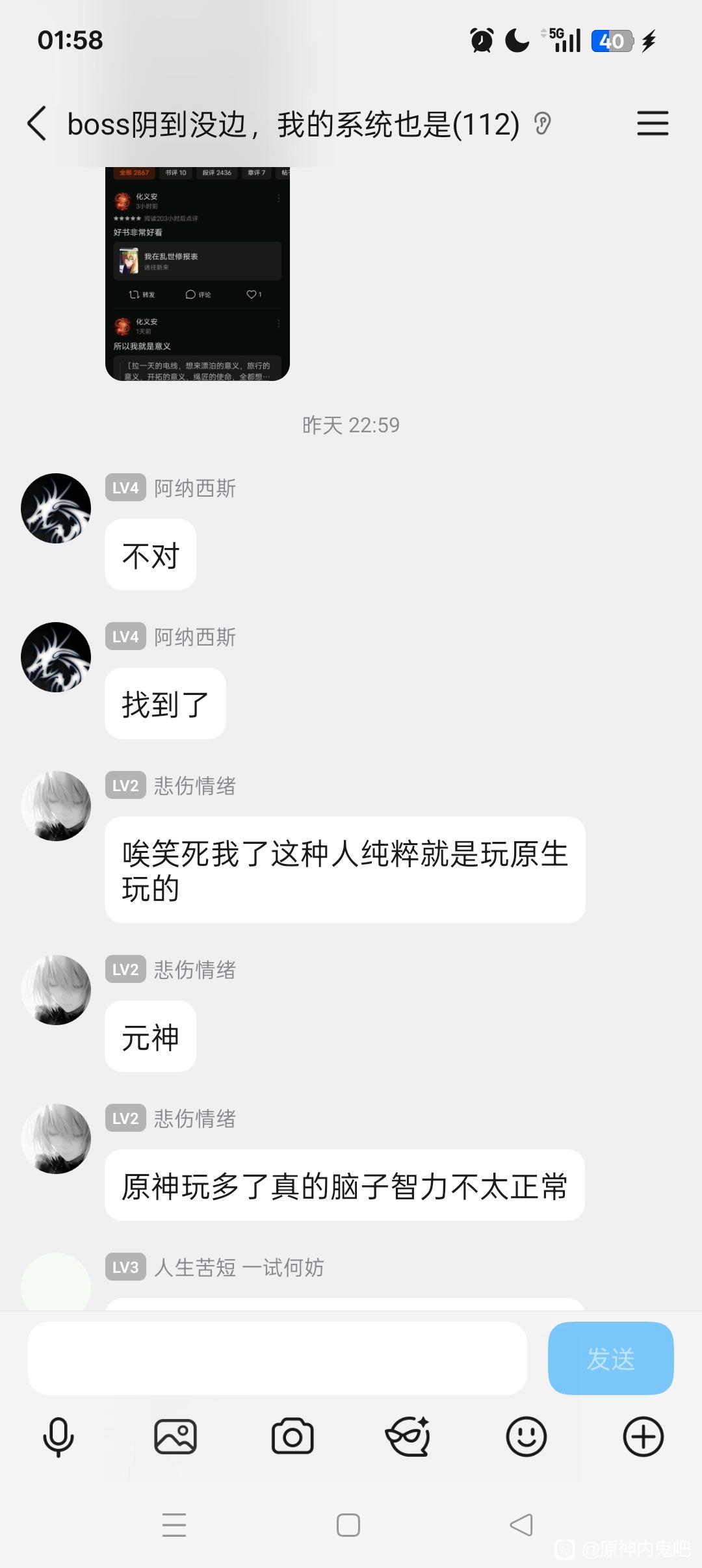The image size is (702, 1568).
Task: Open the group chat settings menu
Action: click(652, 124)
